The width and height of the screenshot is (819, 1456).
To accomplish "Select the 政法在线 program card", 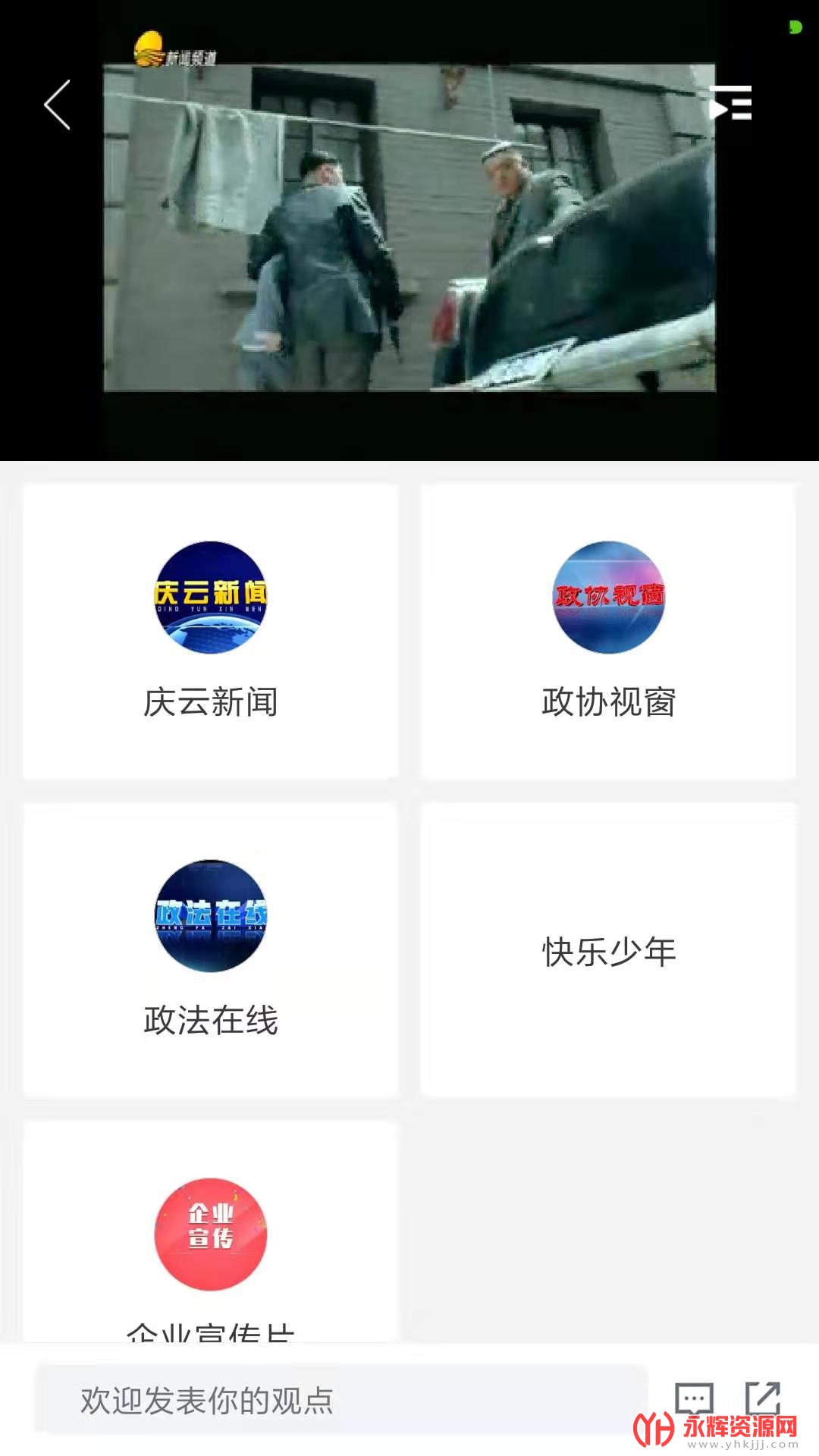I will coord(211,950).
